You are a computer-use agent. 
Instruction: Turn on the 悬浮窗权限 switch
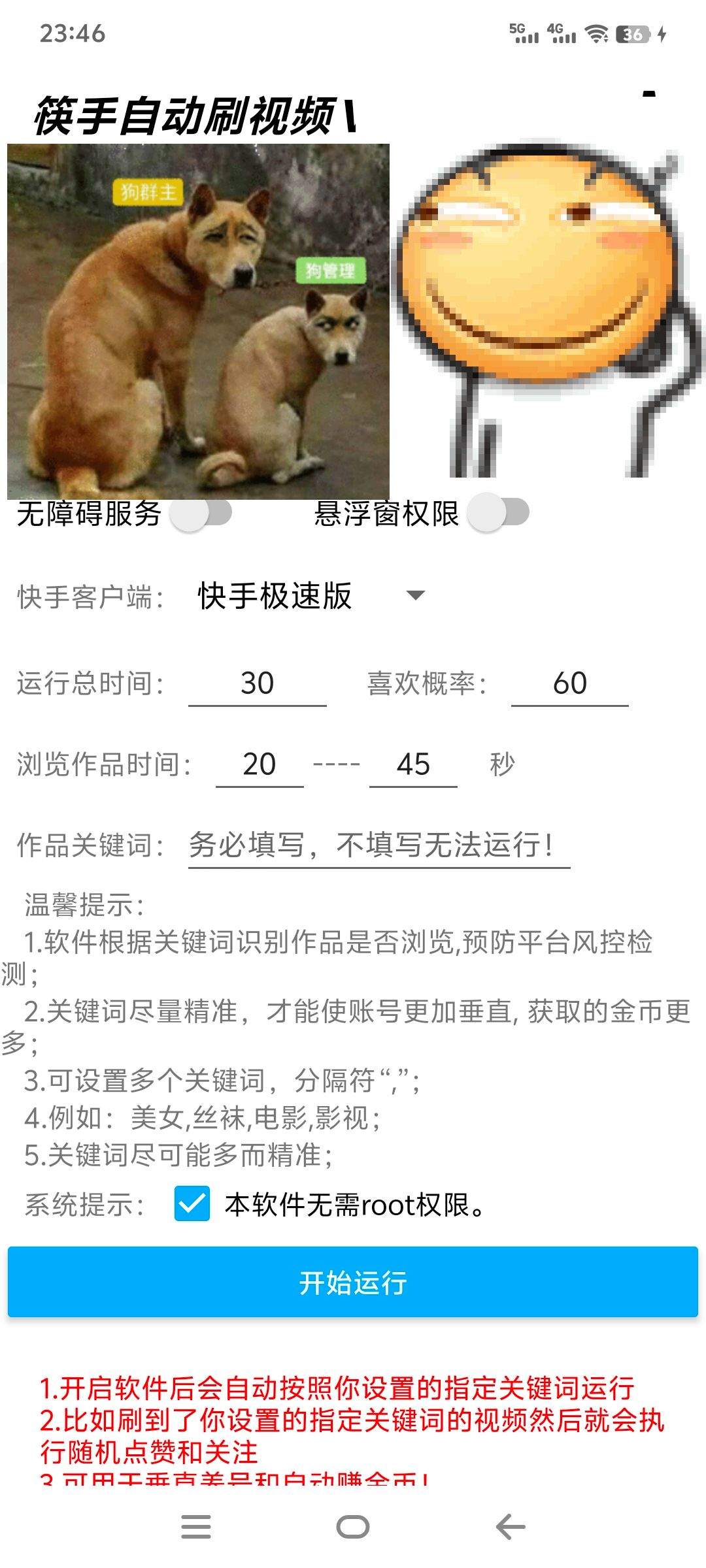498,513
